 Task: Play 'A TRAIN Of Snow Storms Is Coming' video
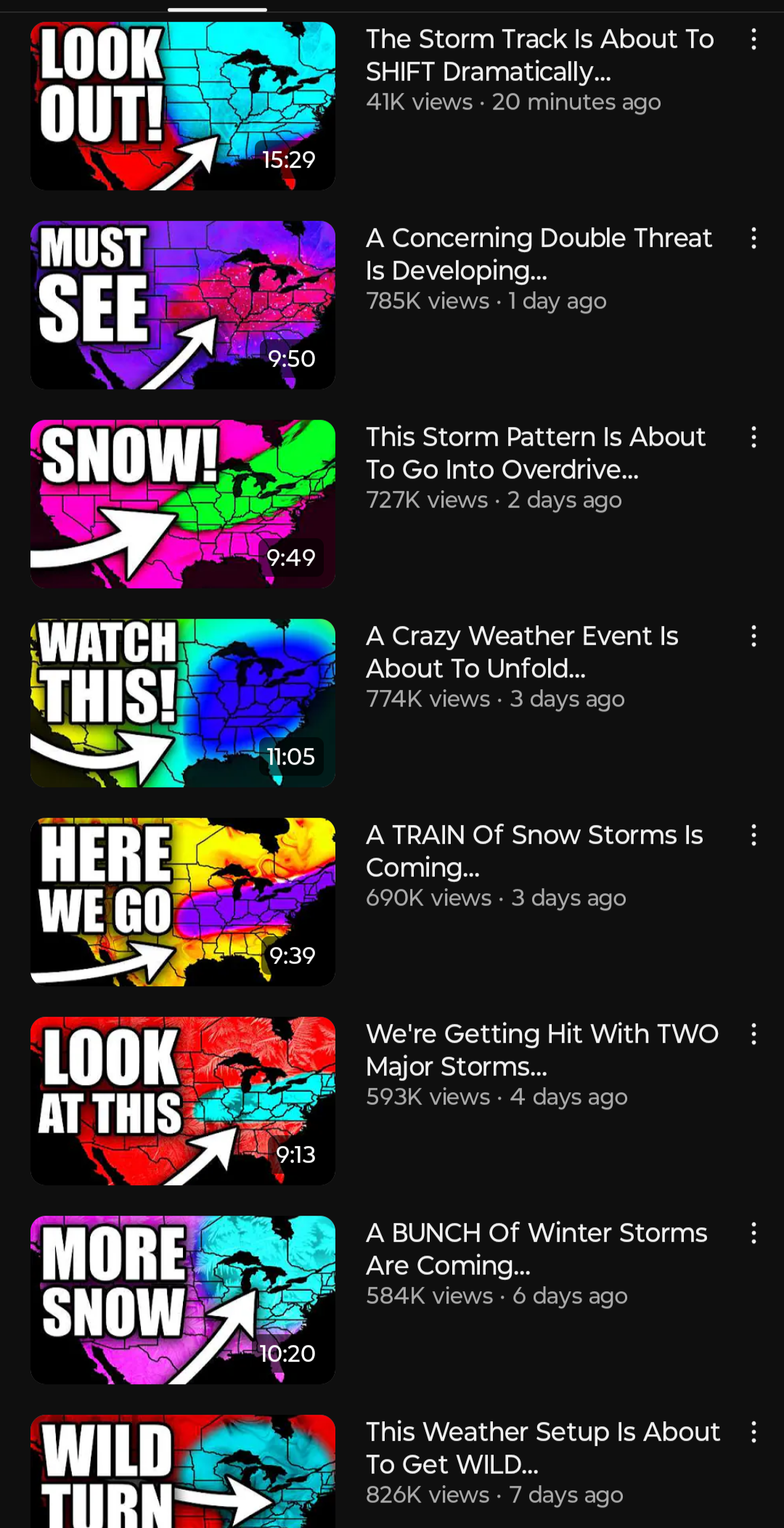click(x=183, y=902)
